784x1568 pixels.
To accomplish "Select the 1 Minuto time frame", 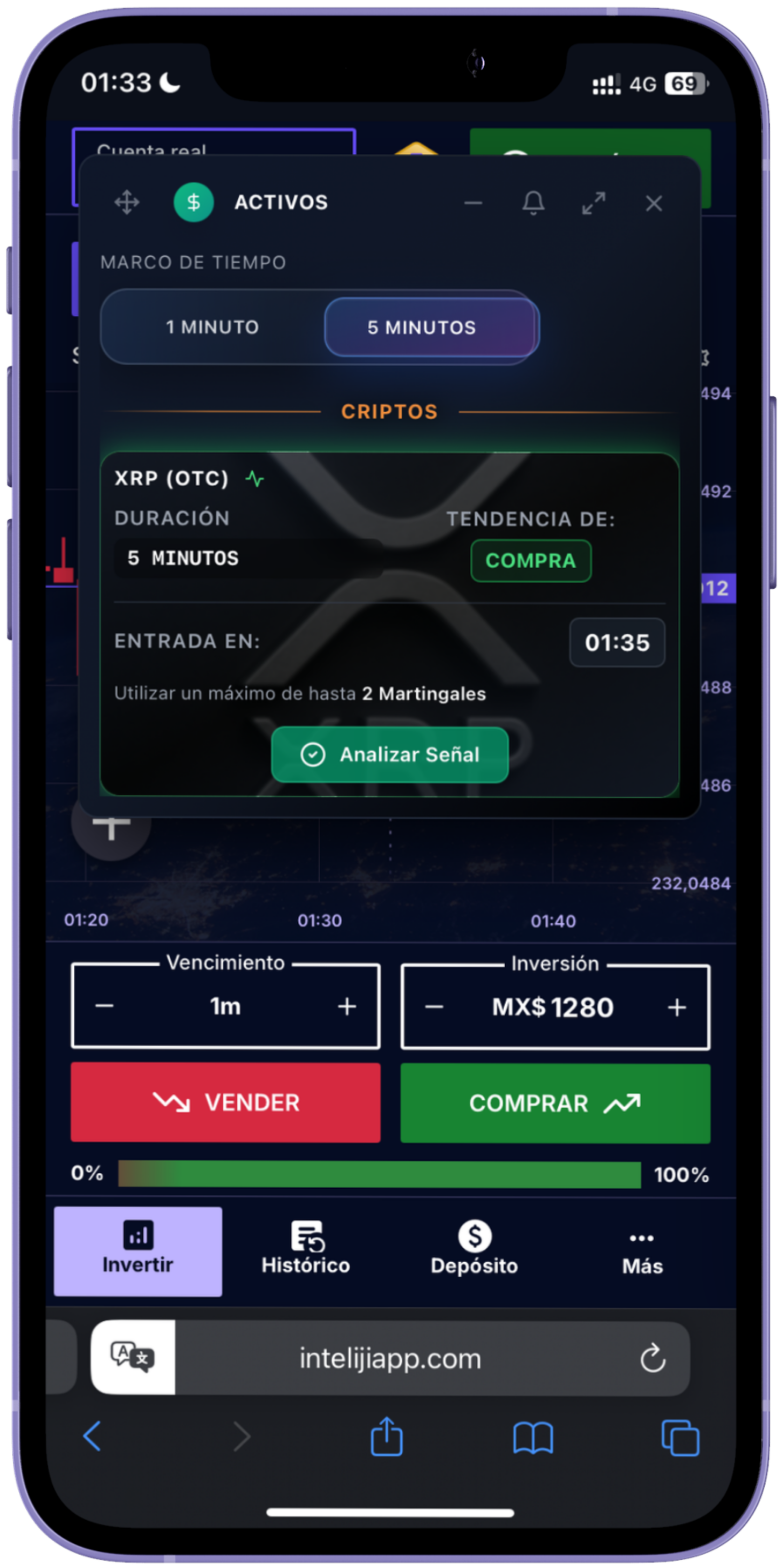I will (212, 327).
